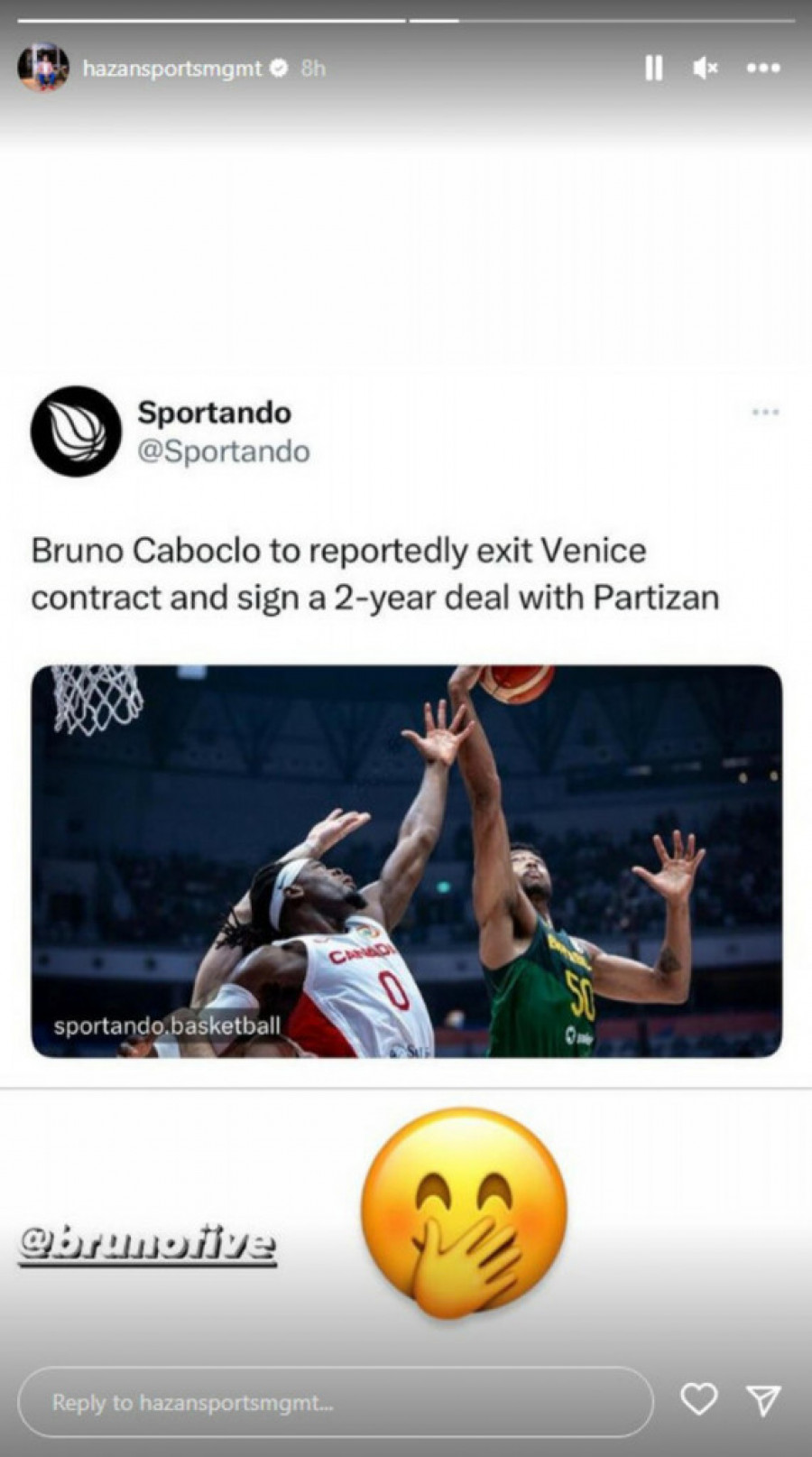The width and height of the screenshot is (812, 1457).
Task: Open the @brunofive mention
Action: click(x=148, y=1245)
